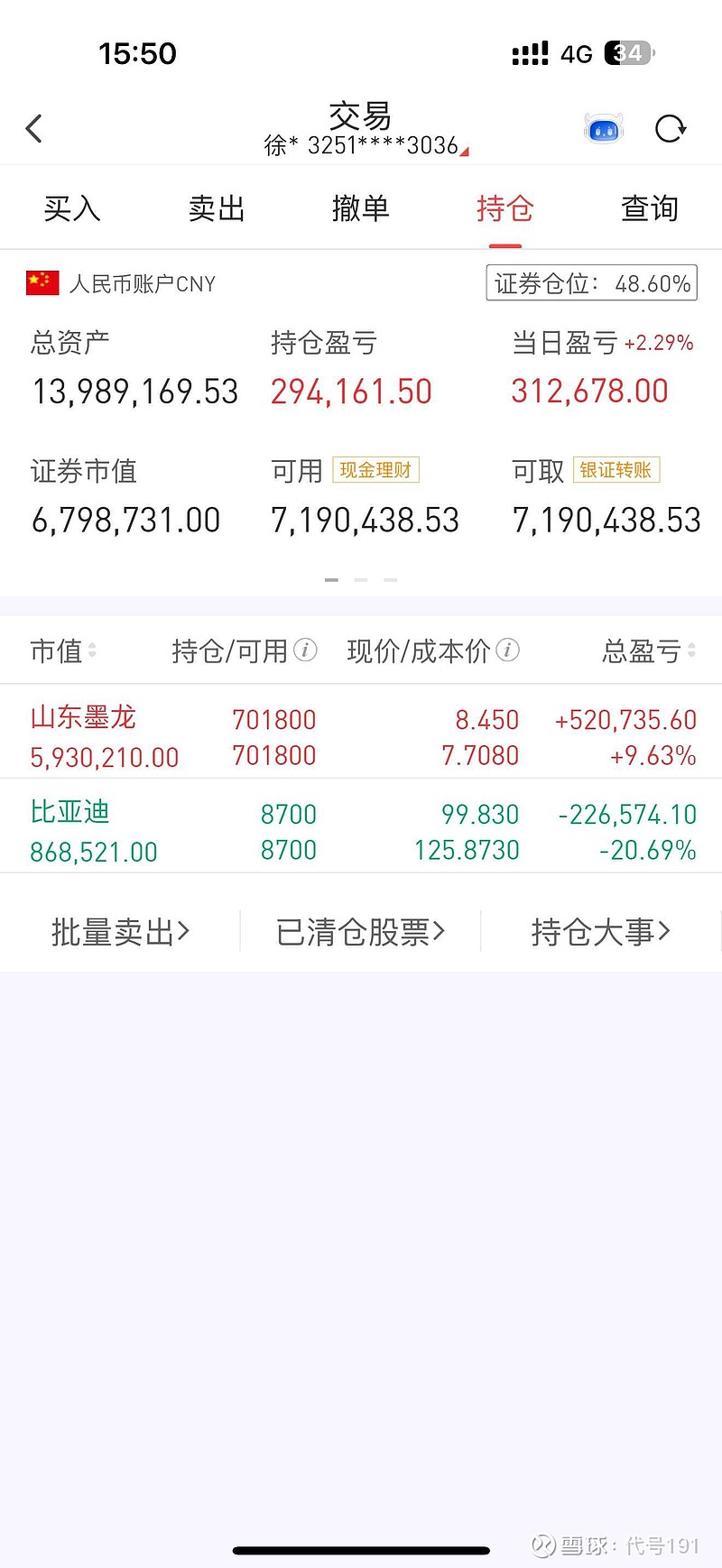Select the 持仓 tab

point(505,208)
